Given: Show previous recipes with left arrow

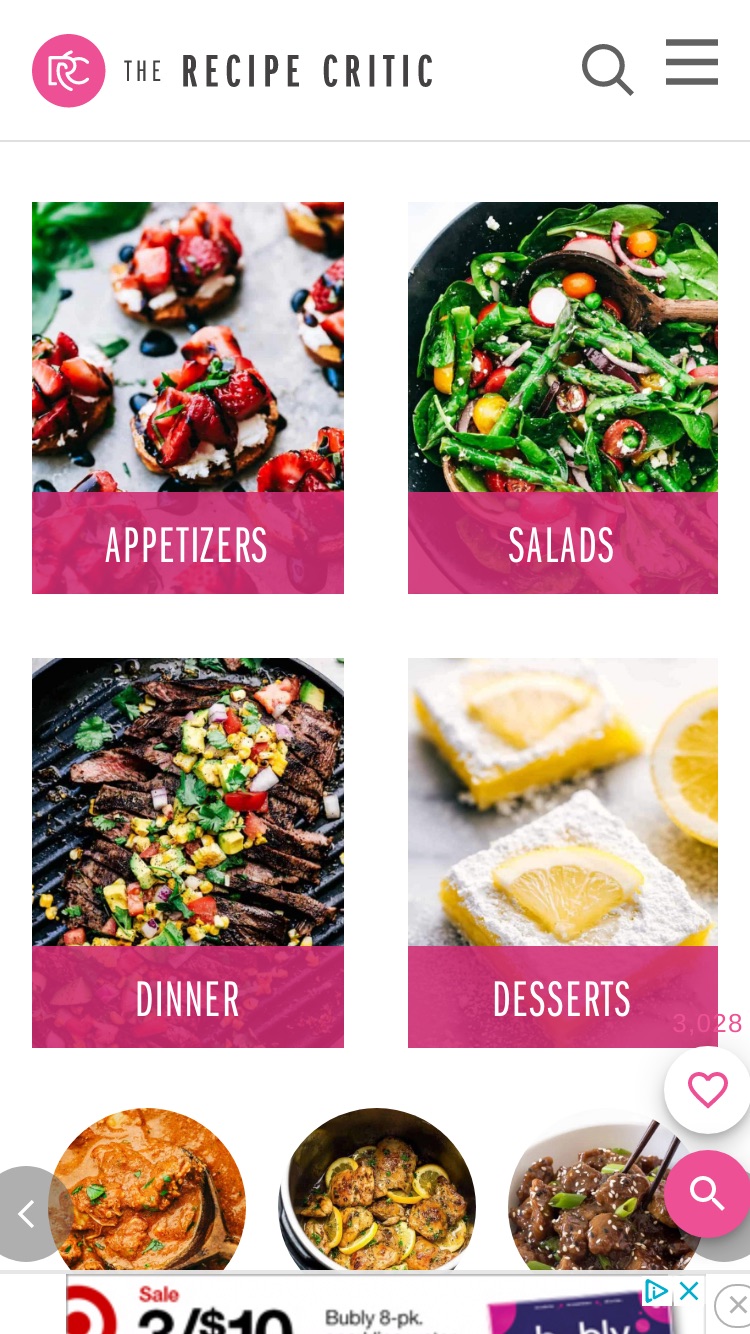Looking at the screenshot, I should pyautogui.click(x=27, y=1214).
